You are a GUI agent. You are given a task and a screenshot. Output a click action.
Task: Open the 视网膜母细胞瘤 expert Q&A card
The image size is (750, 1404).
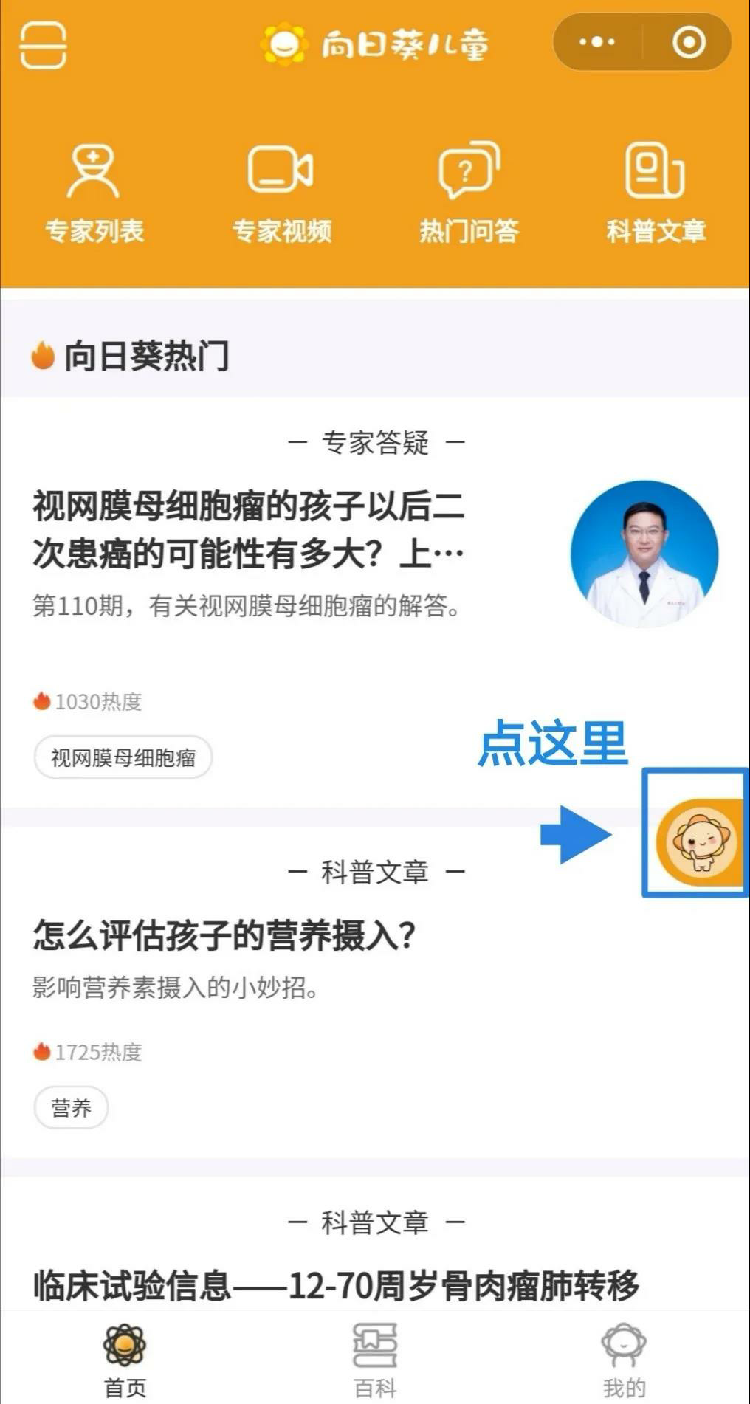click(248, 531)
